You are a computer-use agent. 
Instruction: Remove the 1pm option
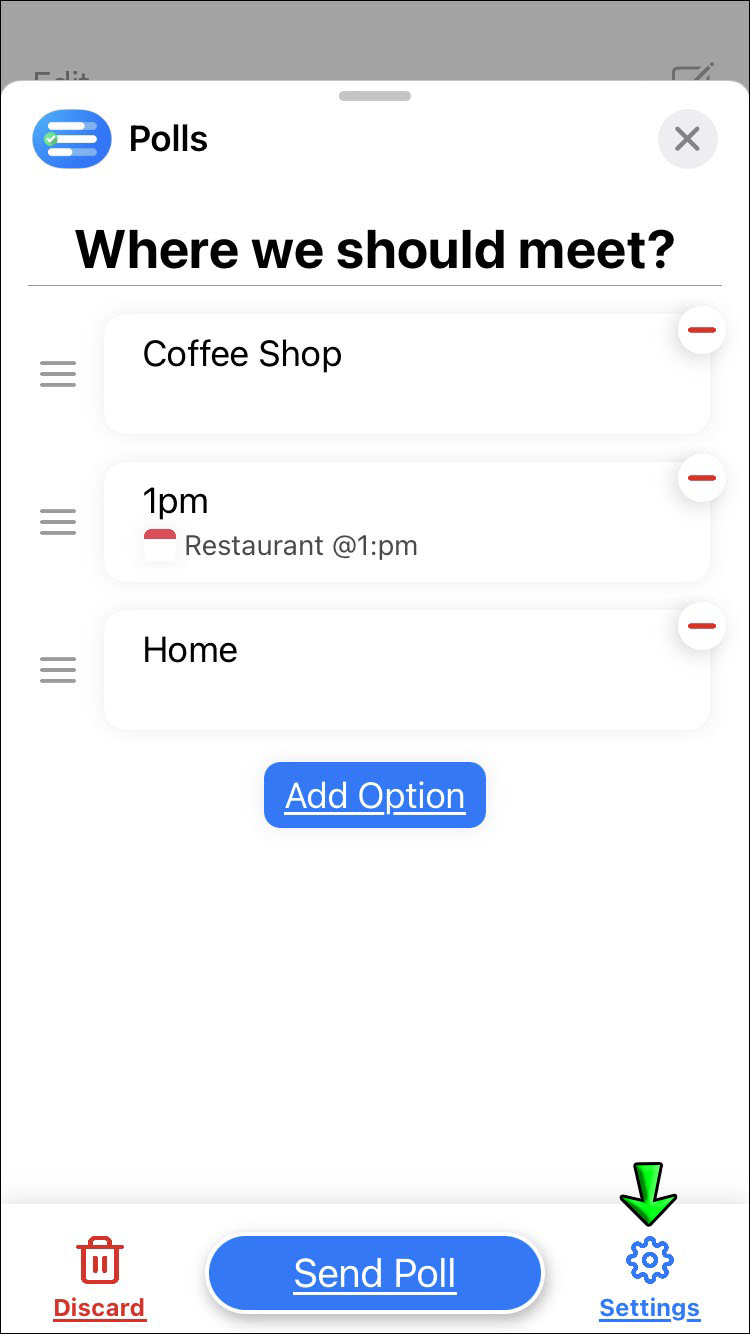tap(702, 478)
